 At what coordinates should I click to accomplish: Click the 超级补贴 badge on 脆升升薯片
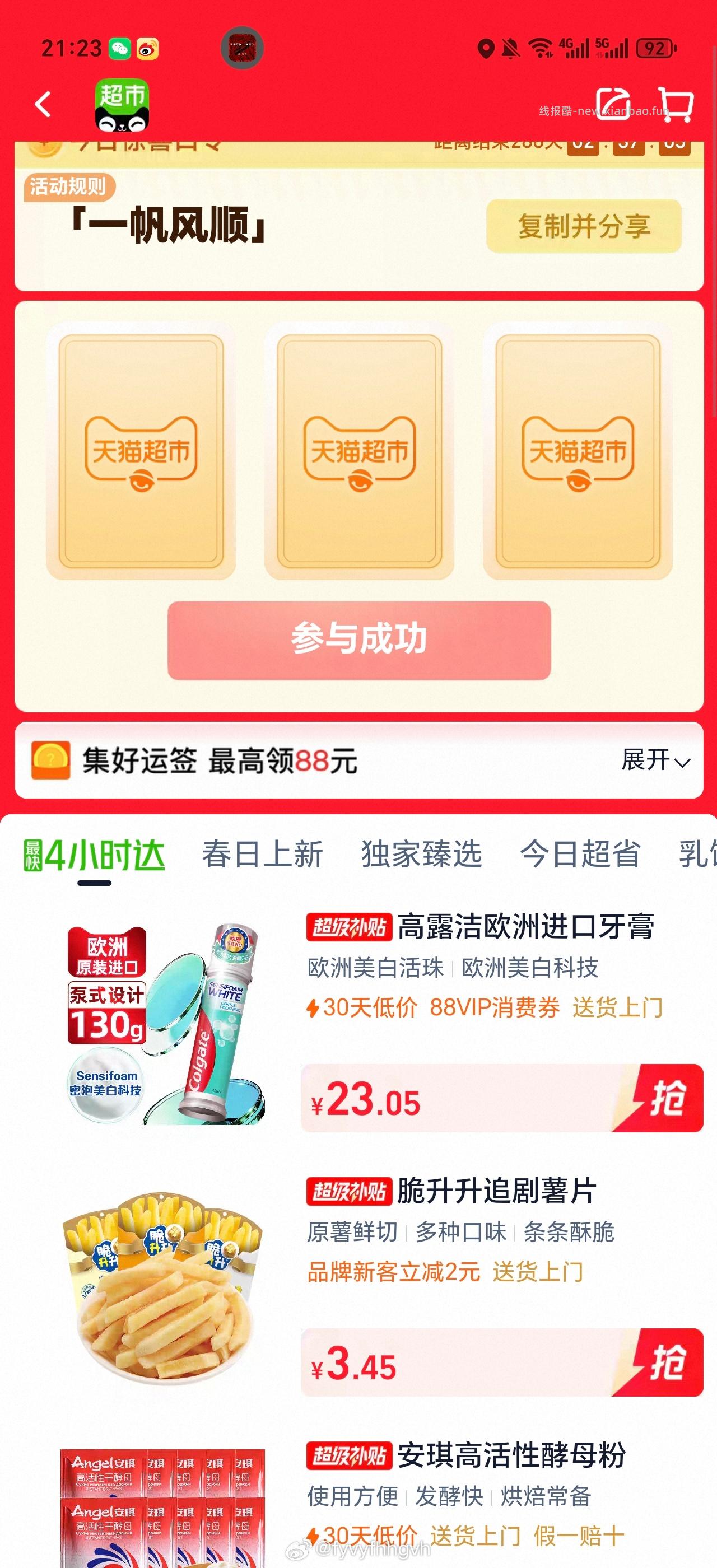click(350, 1191)
